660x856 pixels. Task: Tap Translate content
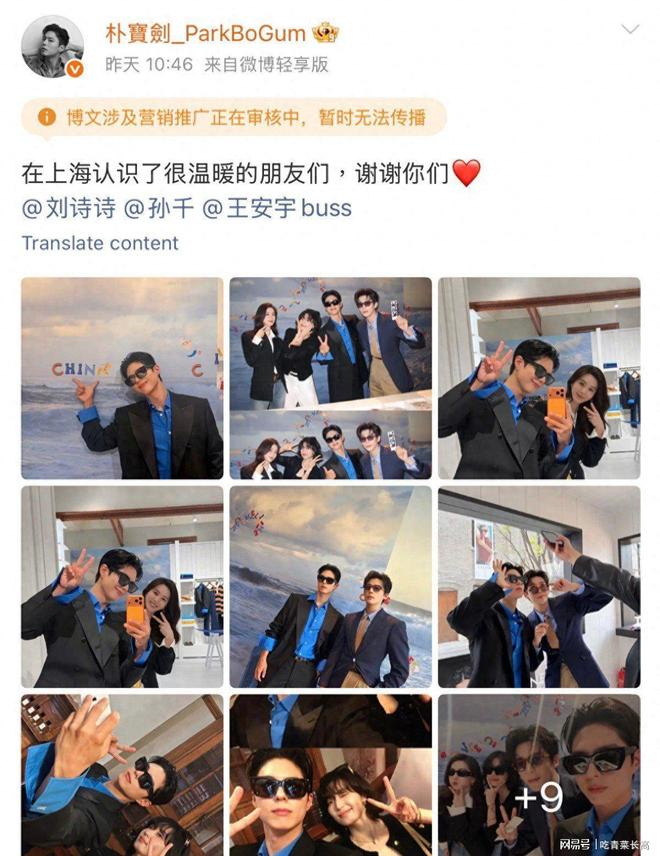(100, 243)
